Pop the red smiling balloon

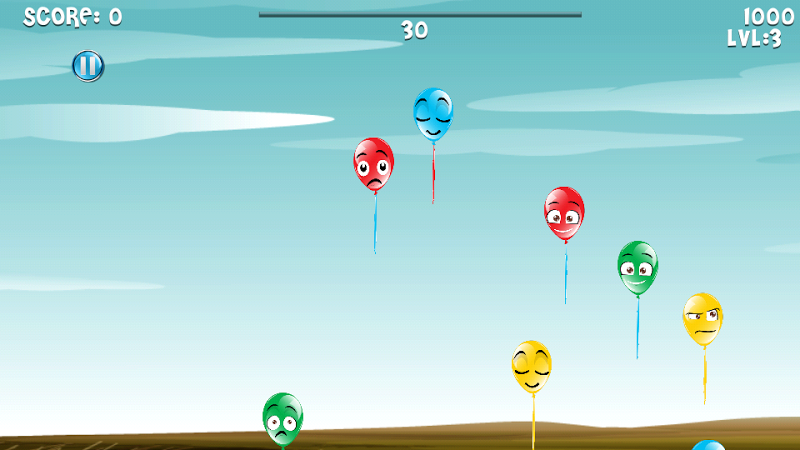564,212
